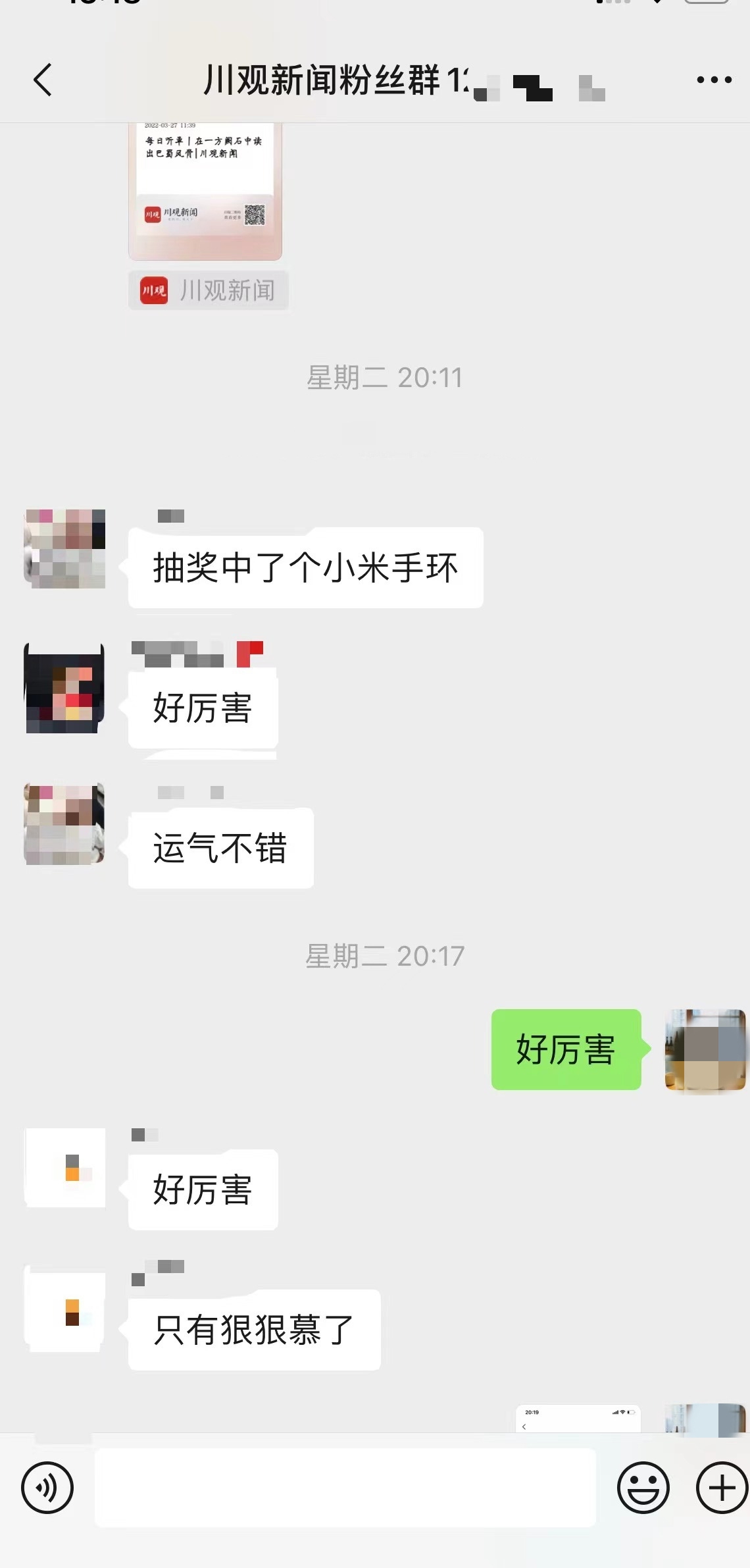Open the emoji sticker panel
This screenshot has height=1568, width=750.
[x=643, y=1487]
